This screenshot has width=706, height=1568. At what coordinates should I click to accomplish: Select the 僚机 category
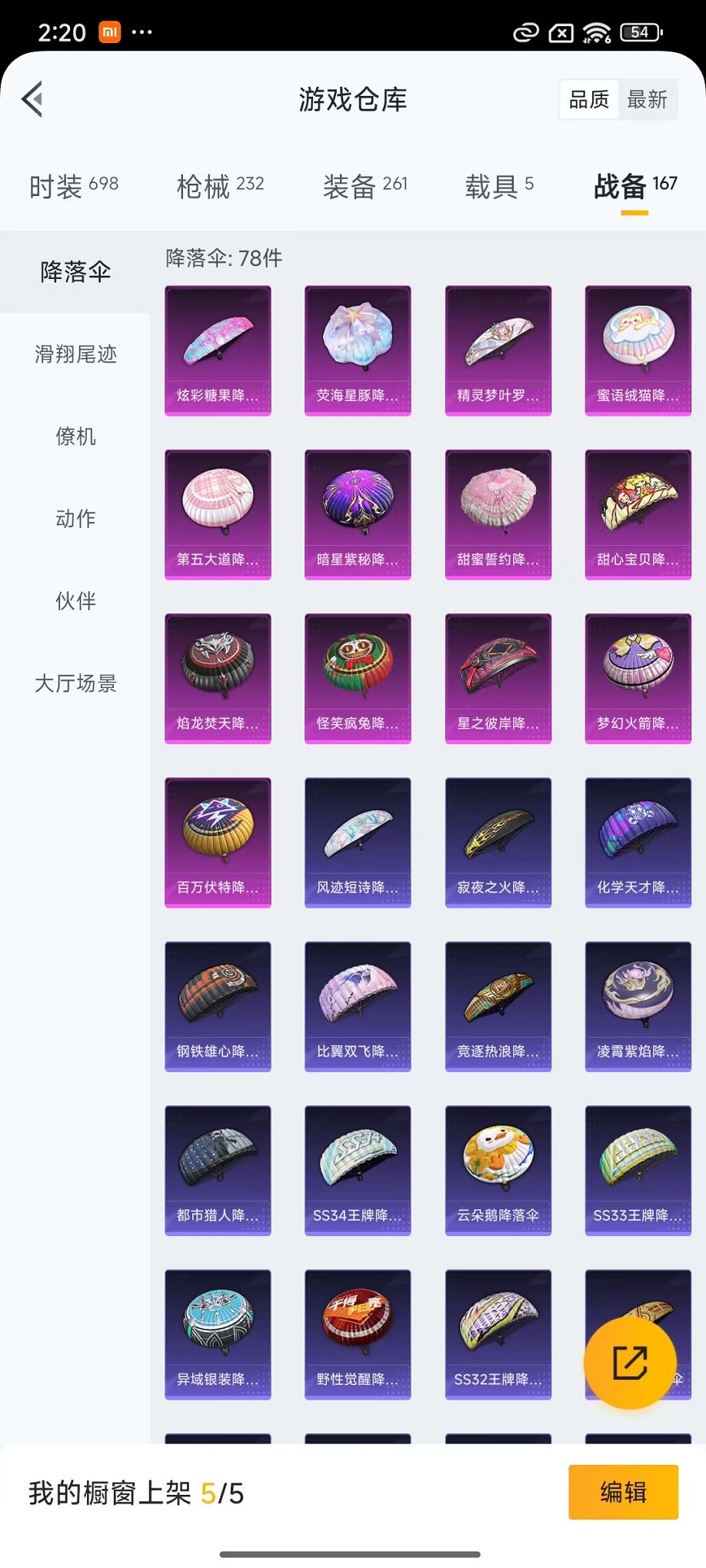tap(75, 437)
